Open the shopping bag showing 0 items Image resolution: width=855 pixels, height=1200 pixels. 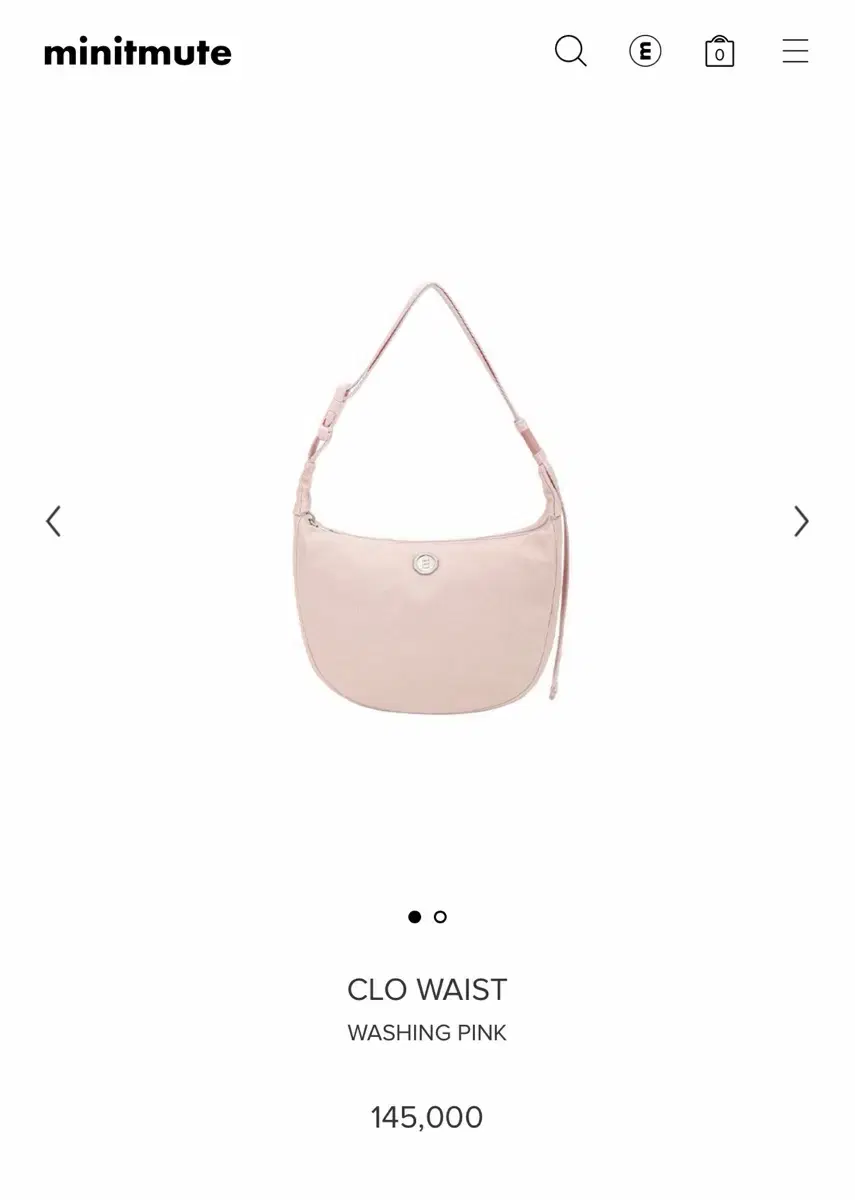coord(720,50)
